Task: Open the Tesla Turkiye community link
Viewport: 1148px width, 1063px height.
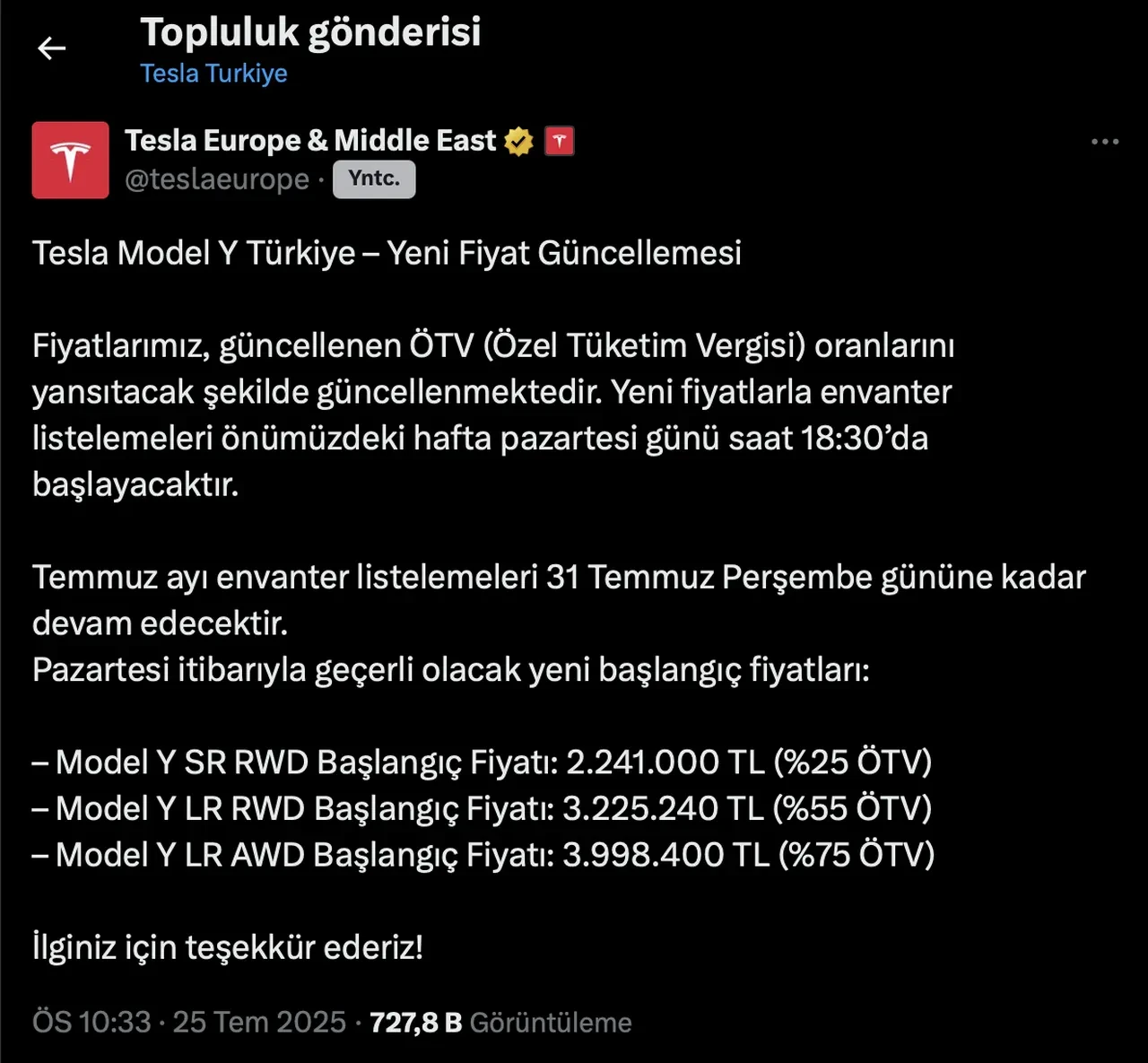Action: click(213, 74)
